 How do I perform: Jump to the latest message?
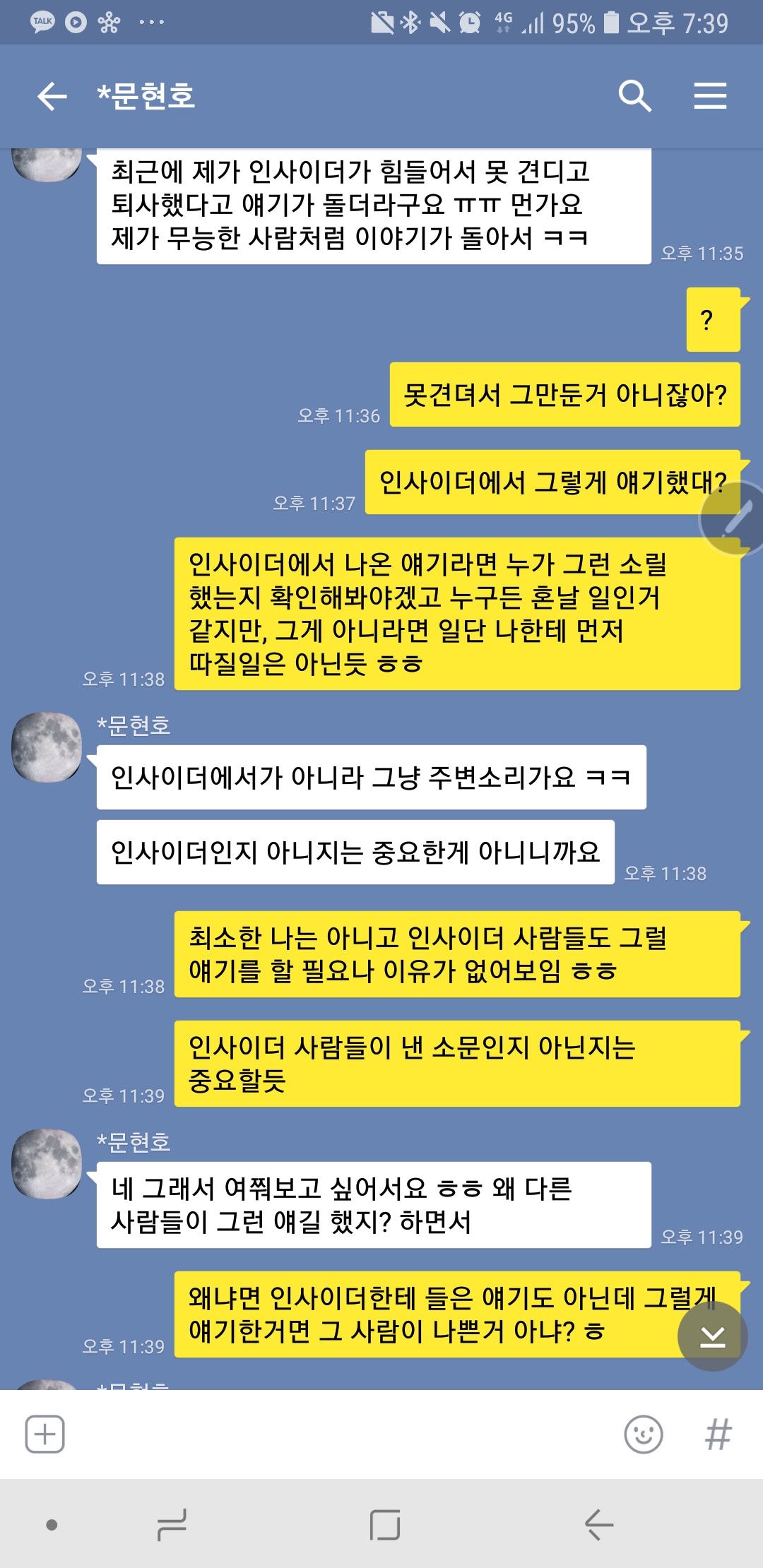pyautogui.click(x=712, y=1336)
